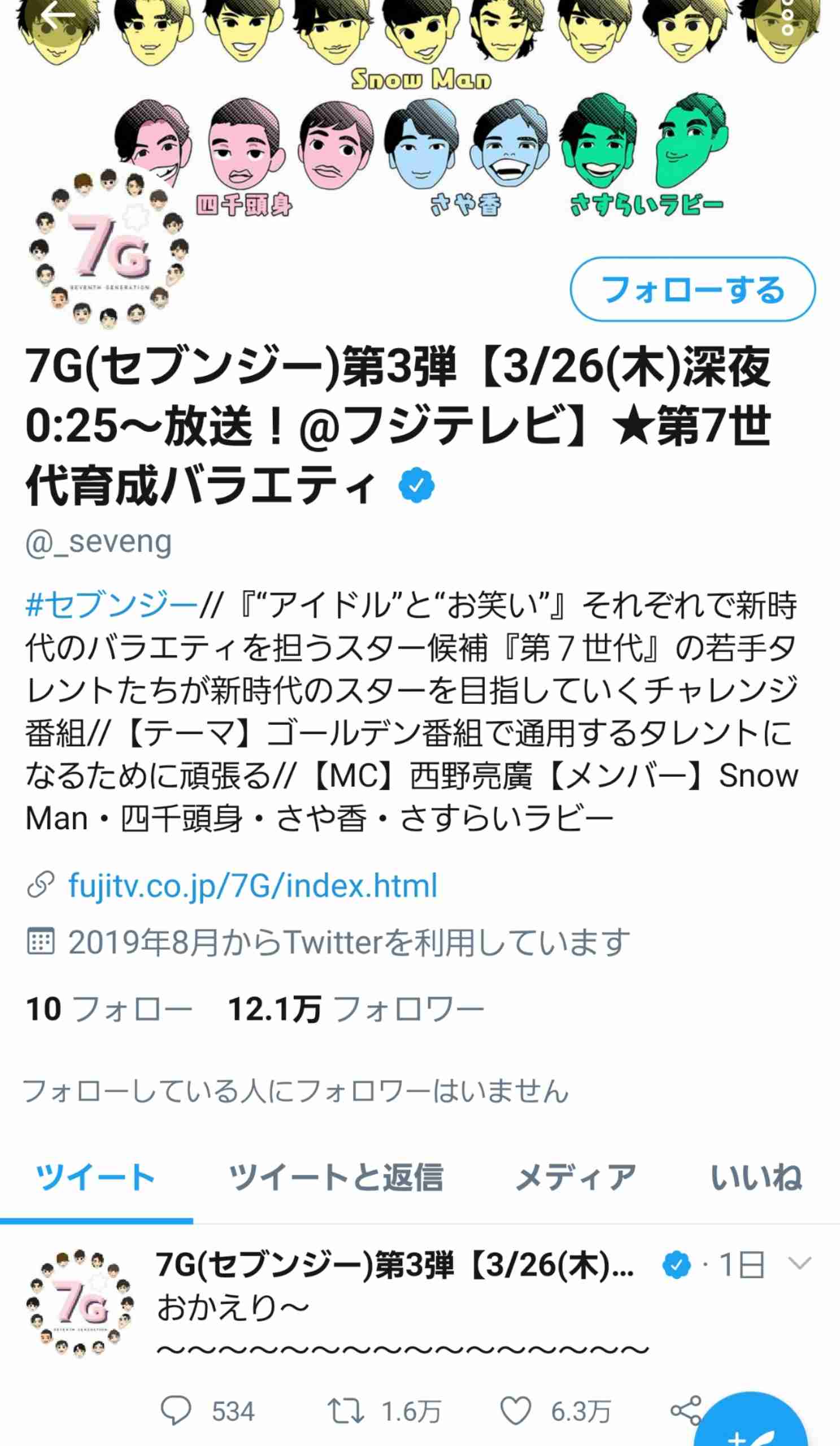
Task: Open avatar beside the おかえり tweet
Action: pos(80,1301)
